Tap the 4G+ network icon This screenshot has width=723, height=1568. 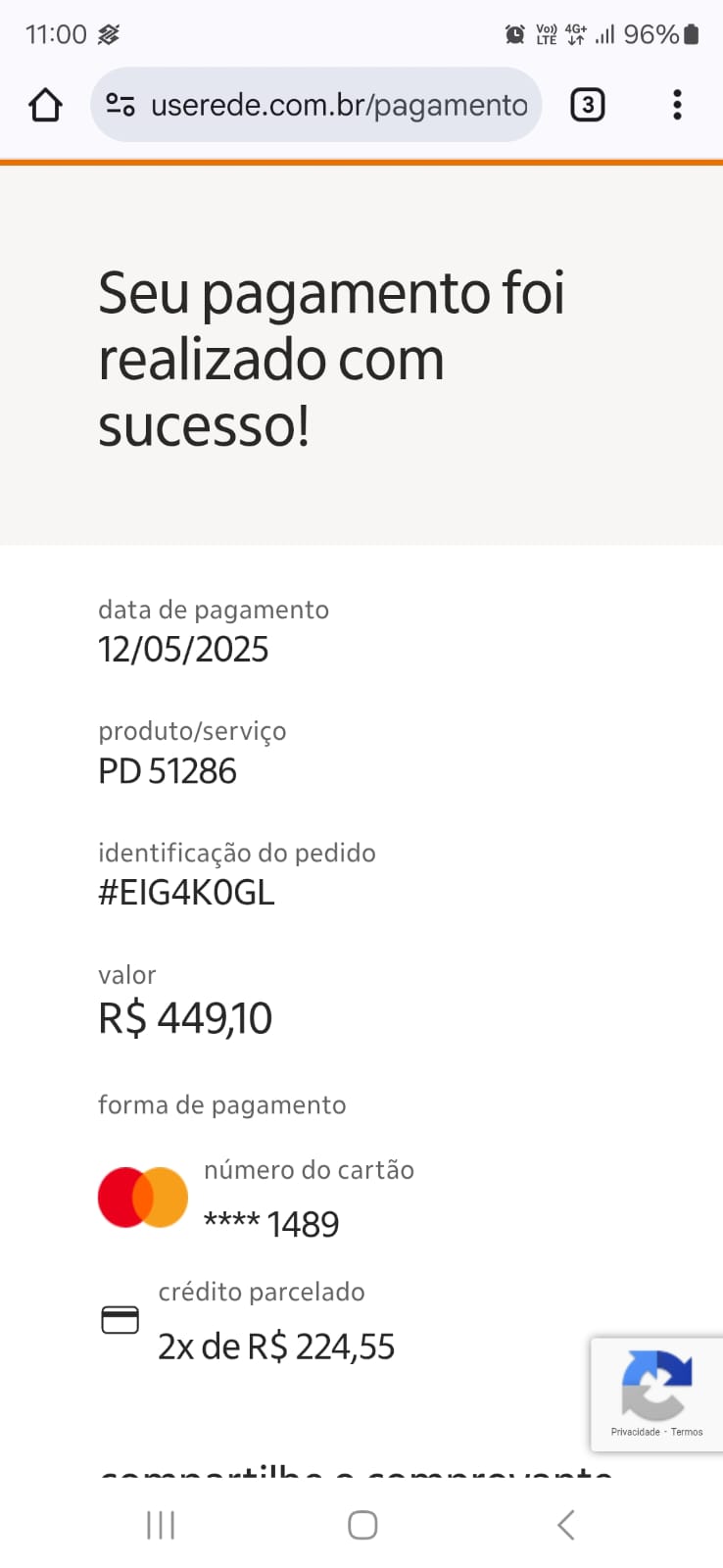click(576, 33)
